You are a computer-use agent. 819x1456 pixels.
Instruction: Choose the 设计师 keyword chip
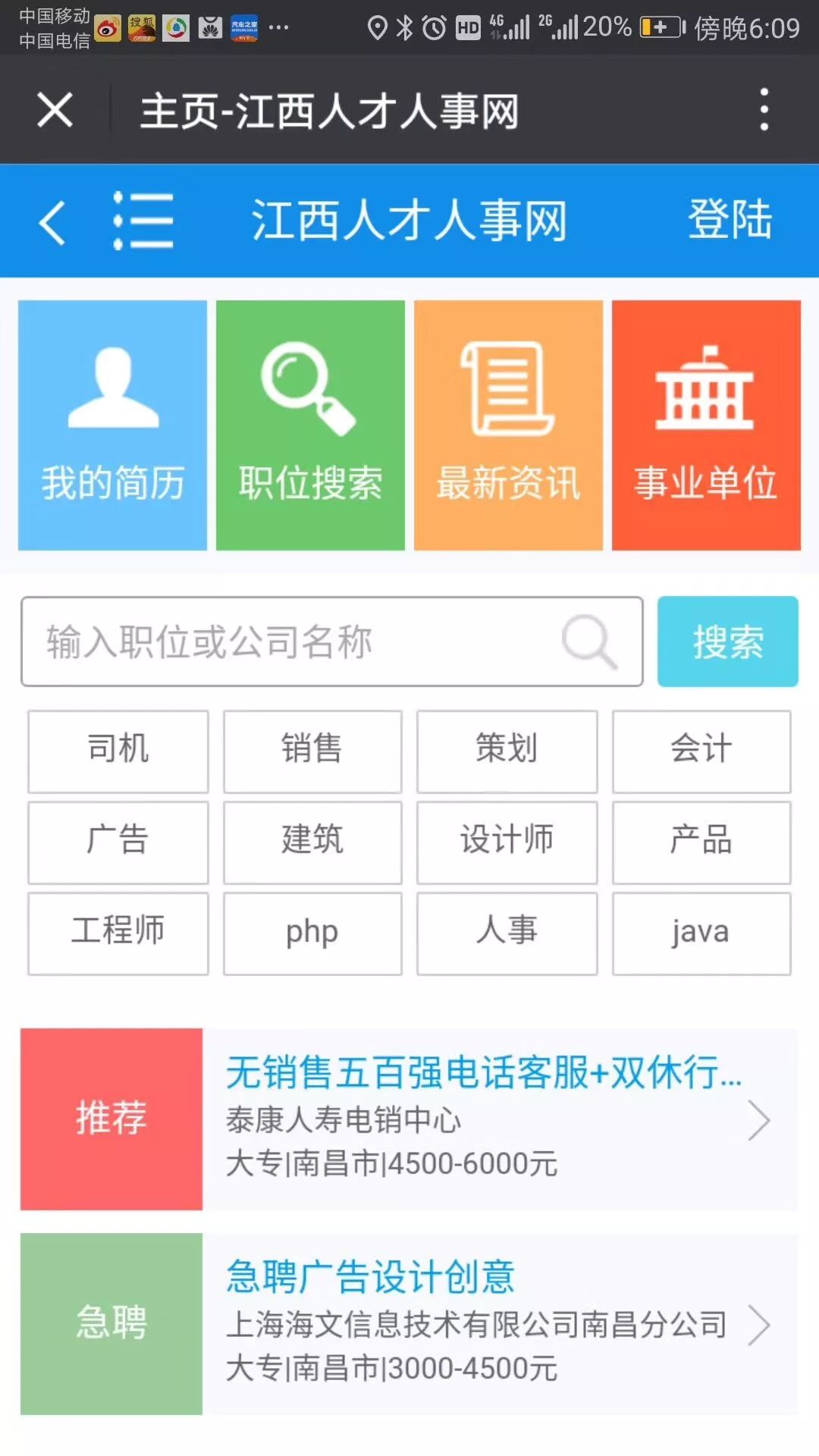(507, 843)
